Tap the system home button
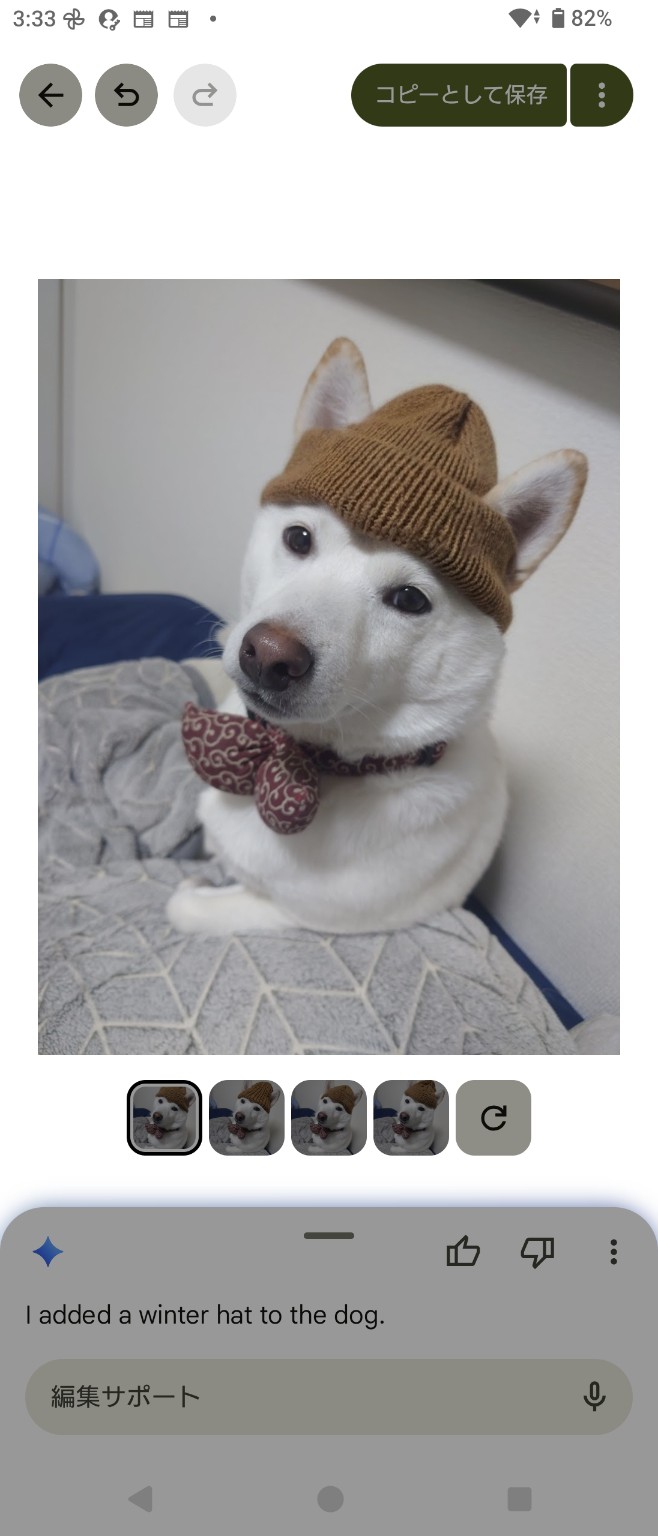 pos(330,1498)
